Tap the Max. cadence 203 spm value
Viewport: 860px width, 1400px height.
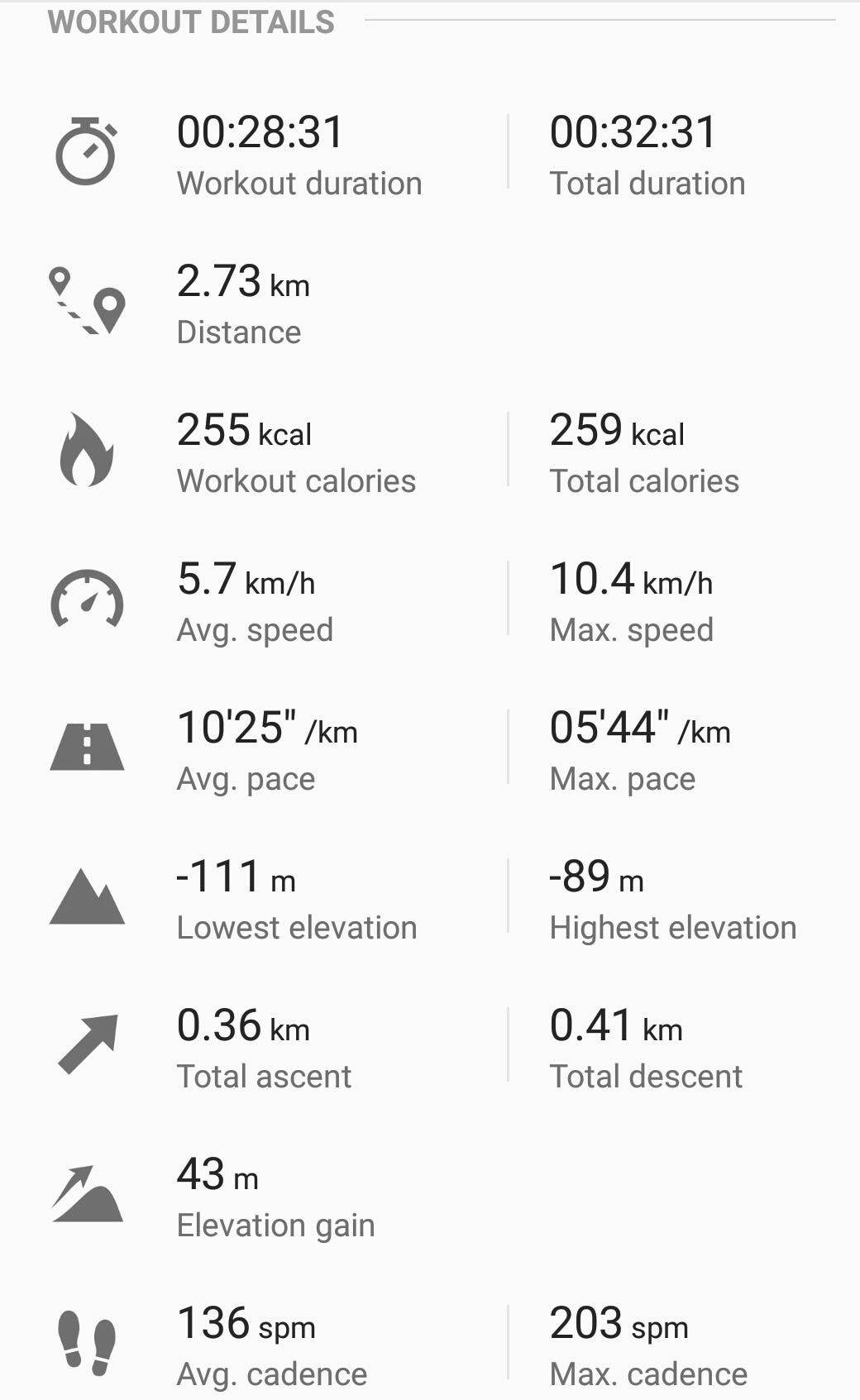[x=618, y=1326]
